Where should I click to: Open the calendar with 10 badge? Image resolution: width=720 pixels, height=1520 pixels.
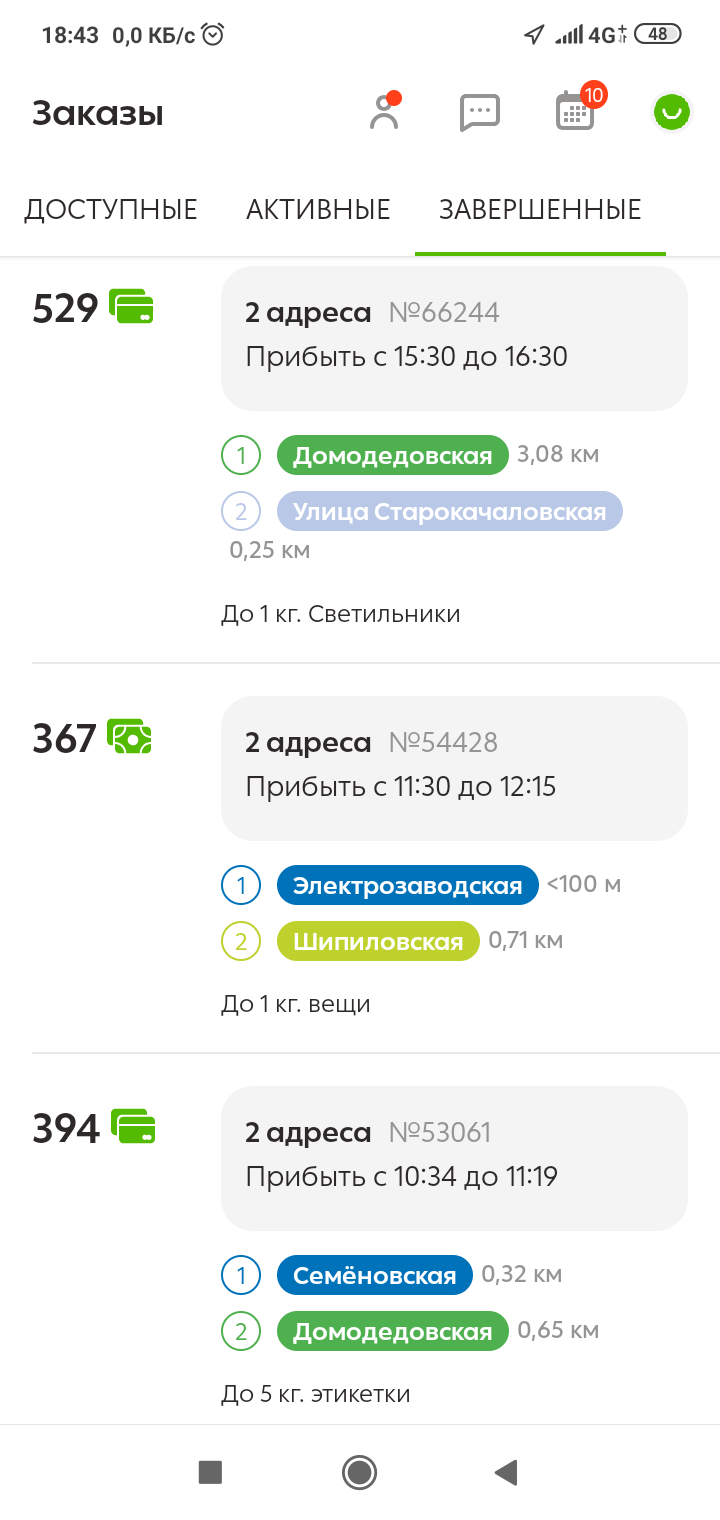click(575, 113)
